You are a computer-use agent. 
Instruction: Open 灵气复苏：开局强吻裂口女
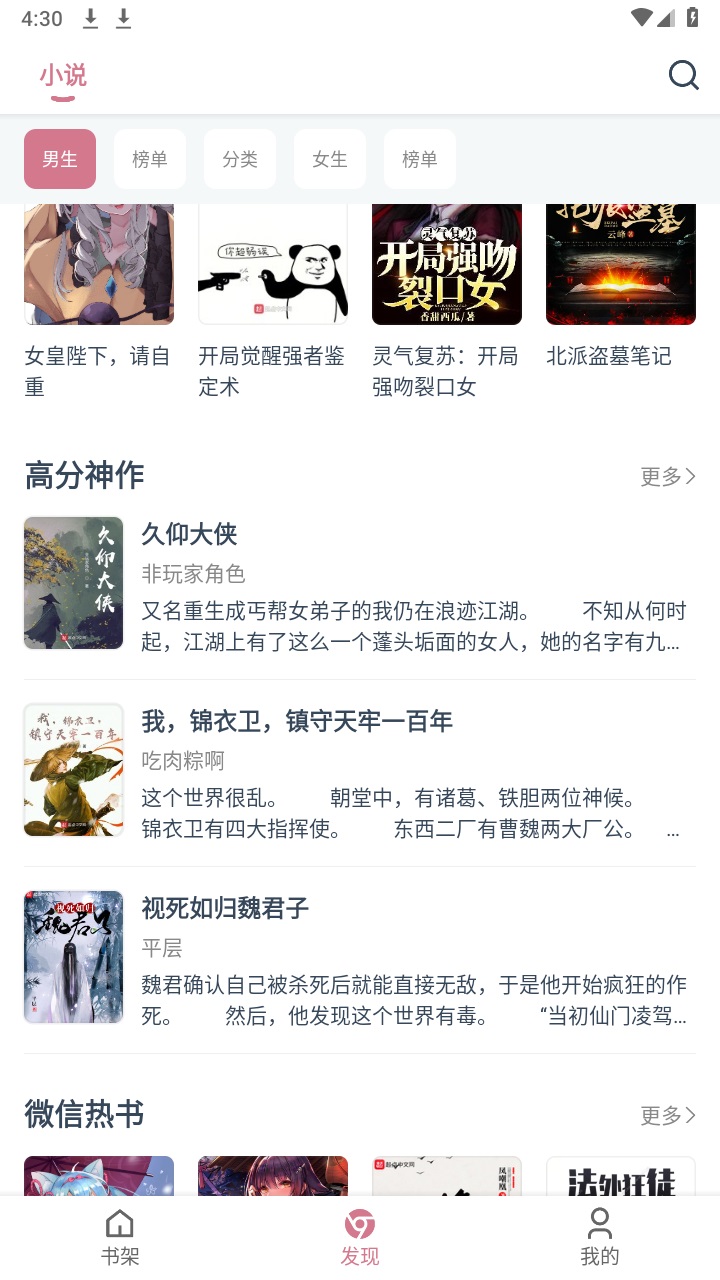446,300
